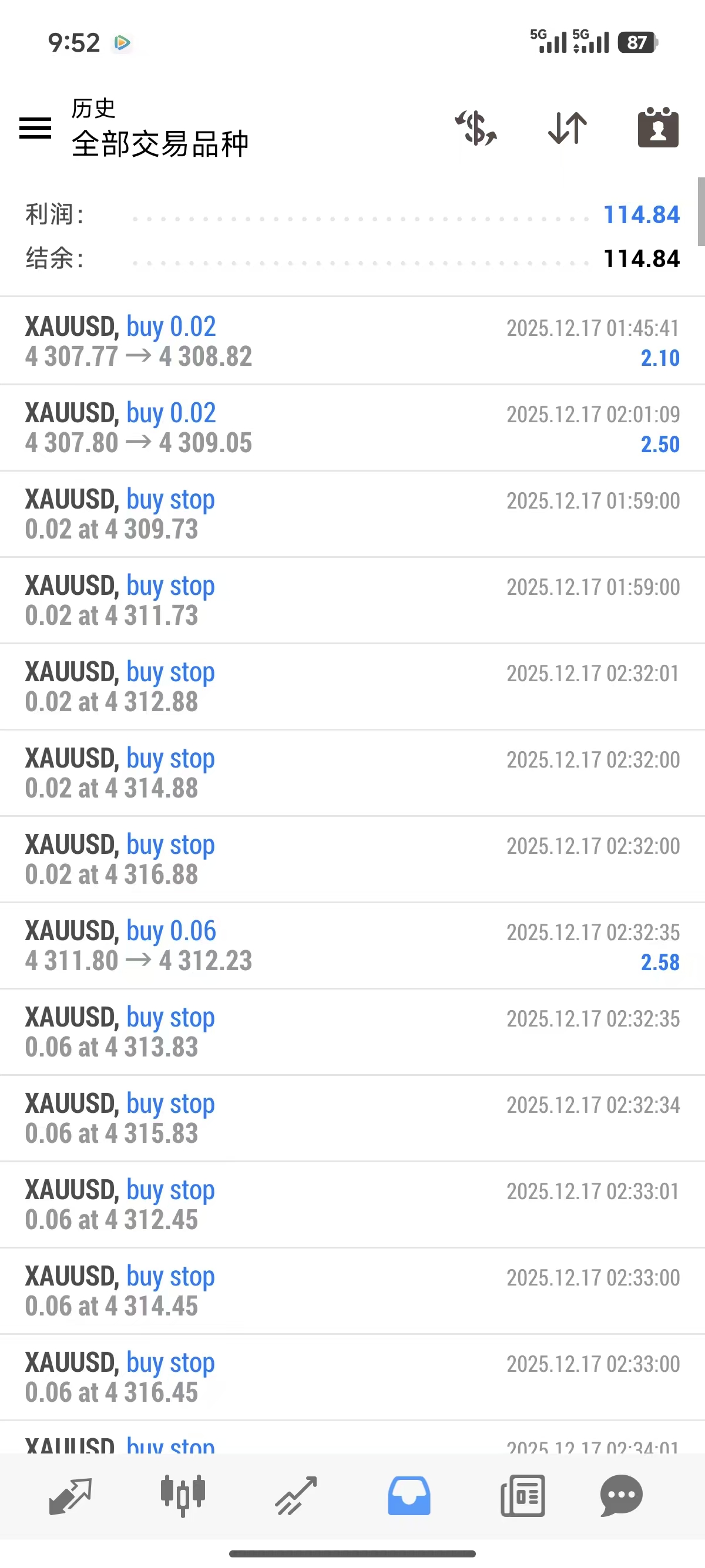
Task: Switch to the Charts tab
Action: coord(183,1495)
